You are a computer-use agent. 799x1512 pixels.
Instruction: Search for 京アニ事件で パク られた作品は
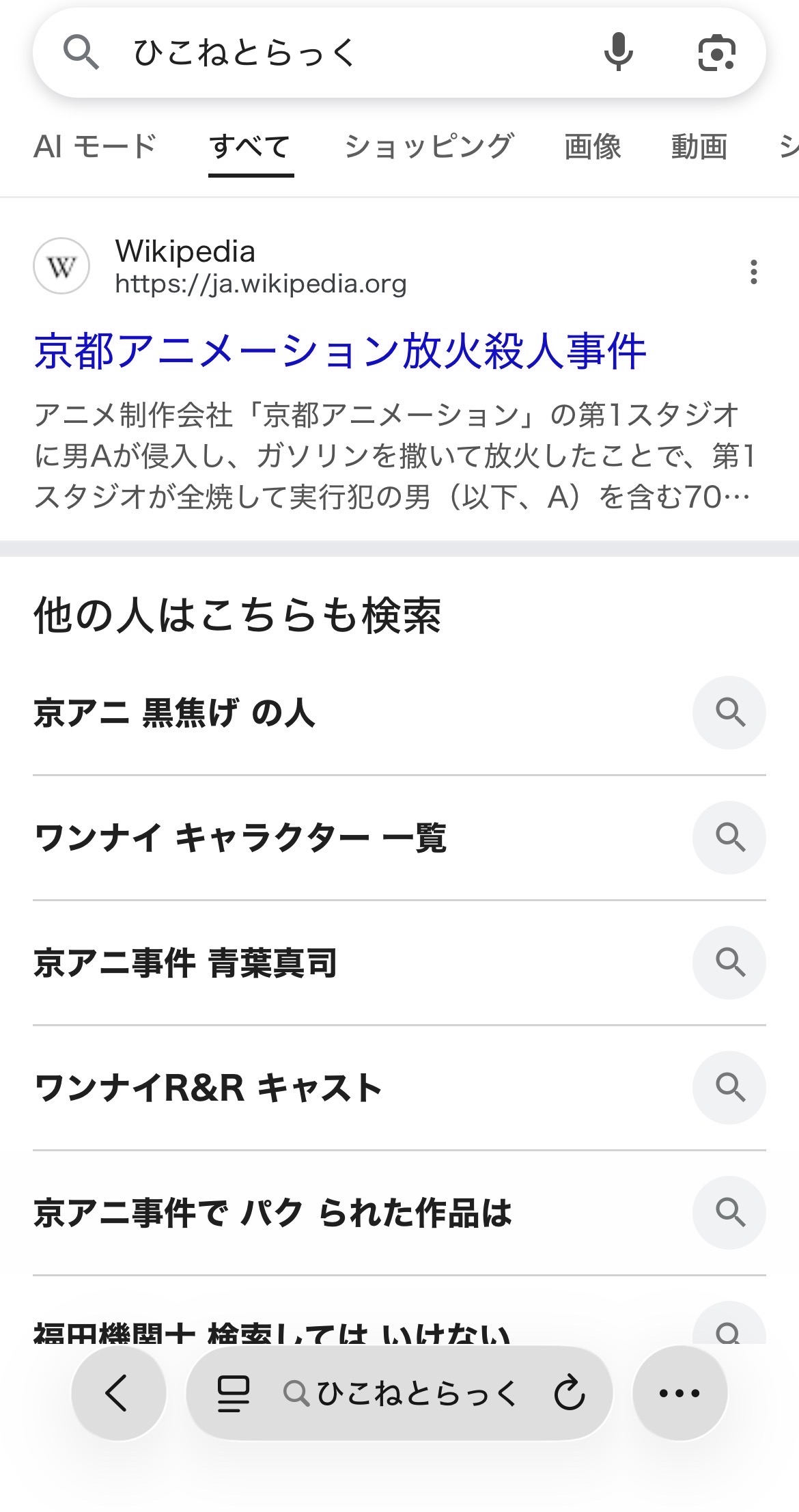coord(272,1213)
